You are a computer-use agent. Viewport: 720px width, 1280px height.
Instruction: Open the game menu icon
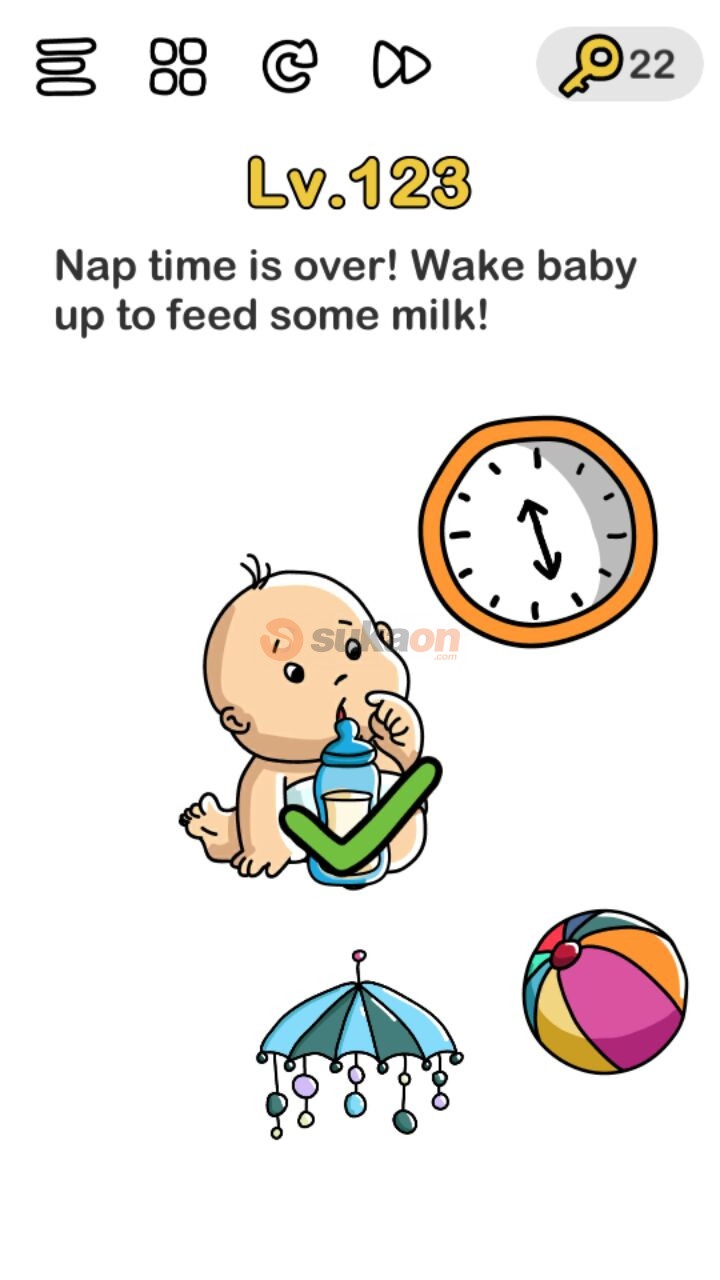[66, 66]
